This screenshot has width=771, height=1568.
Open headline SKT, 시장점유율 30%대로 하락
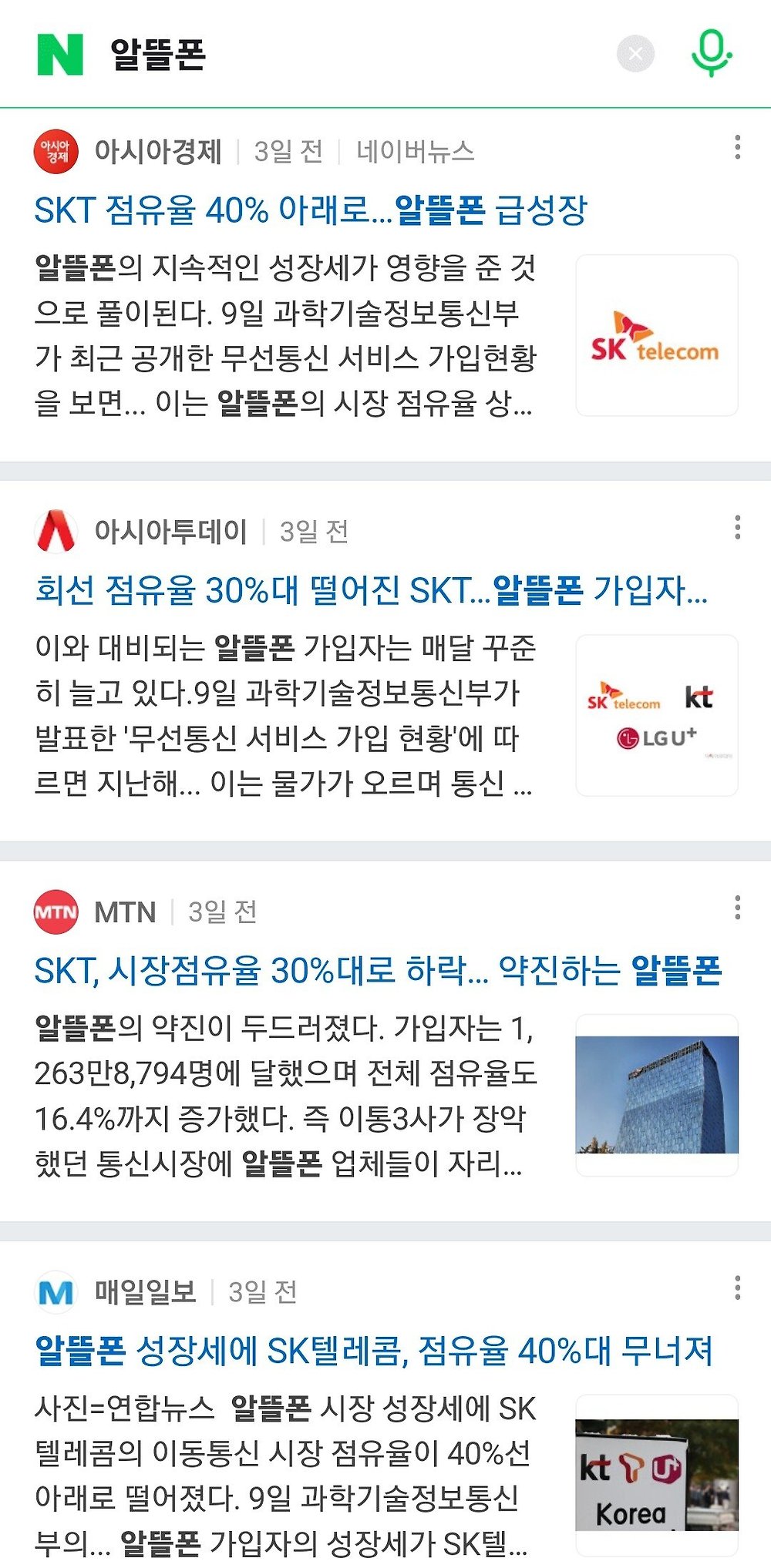[x=378, y=971]
